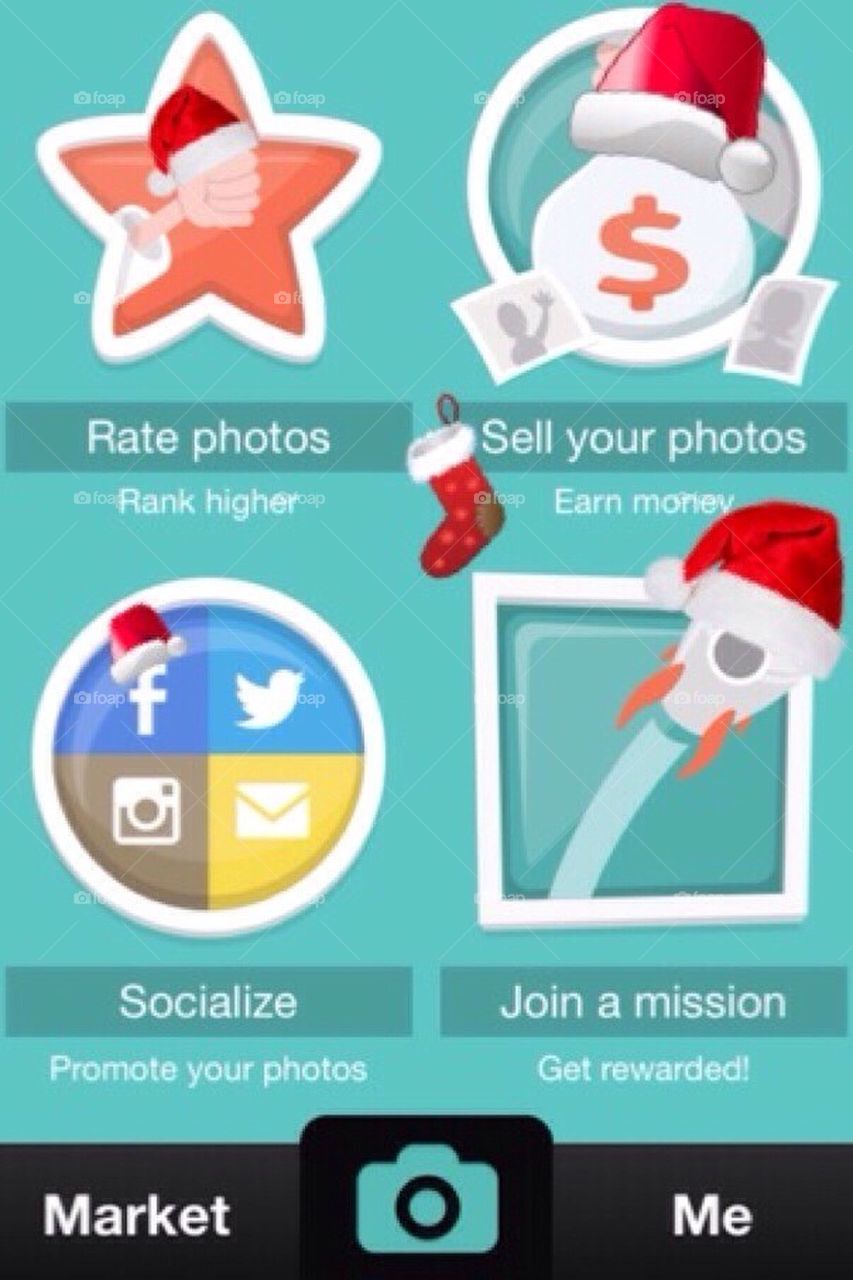Switch to the Market tab
The image size is (853, 1280).
137,1215
